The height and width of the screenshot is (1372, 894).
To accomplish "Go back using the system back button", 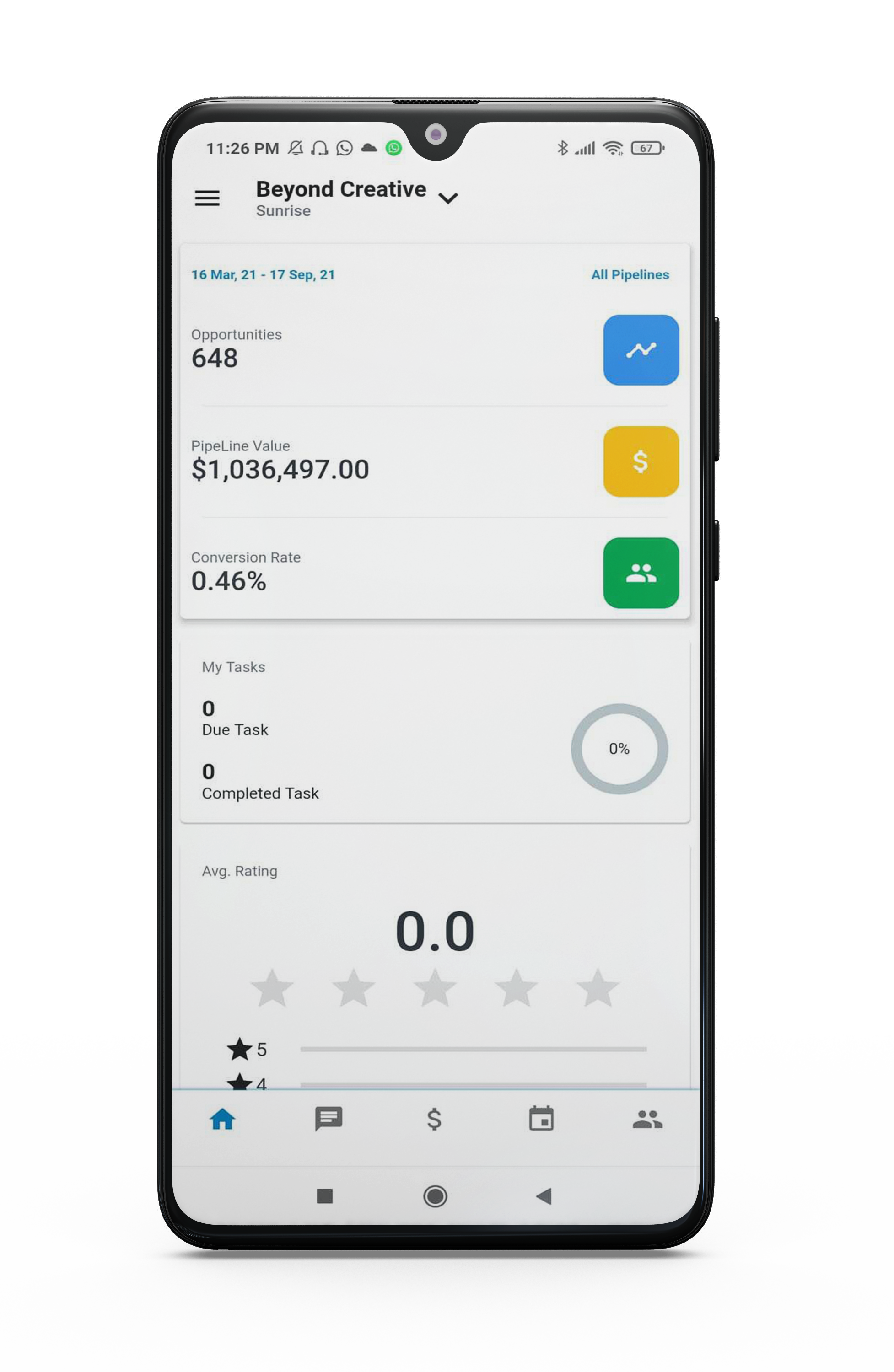I will point(544,1196).
